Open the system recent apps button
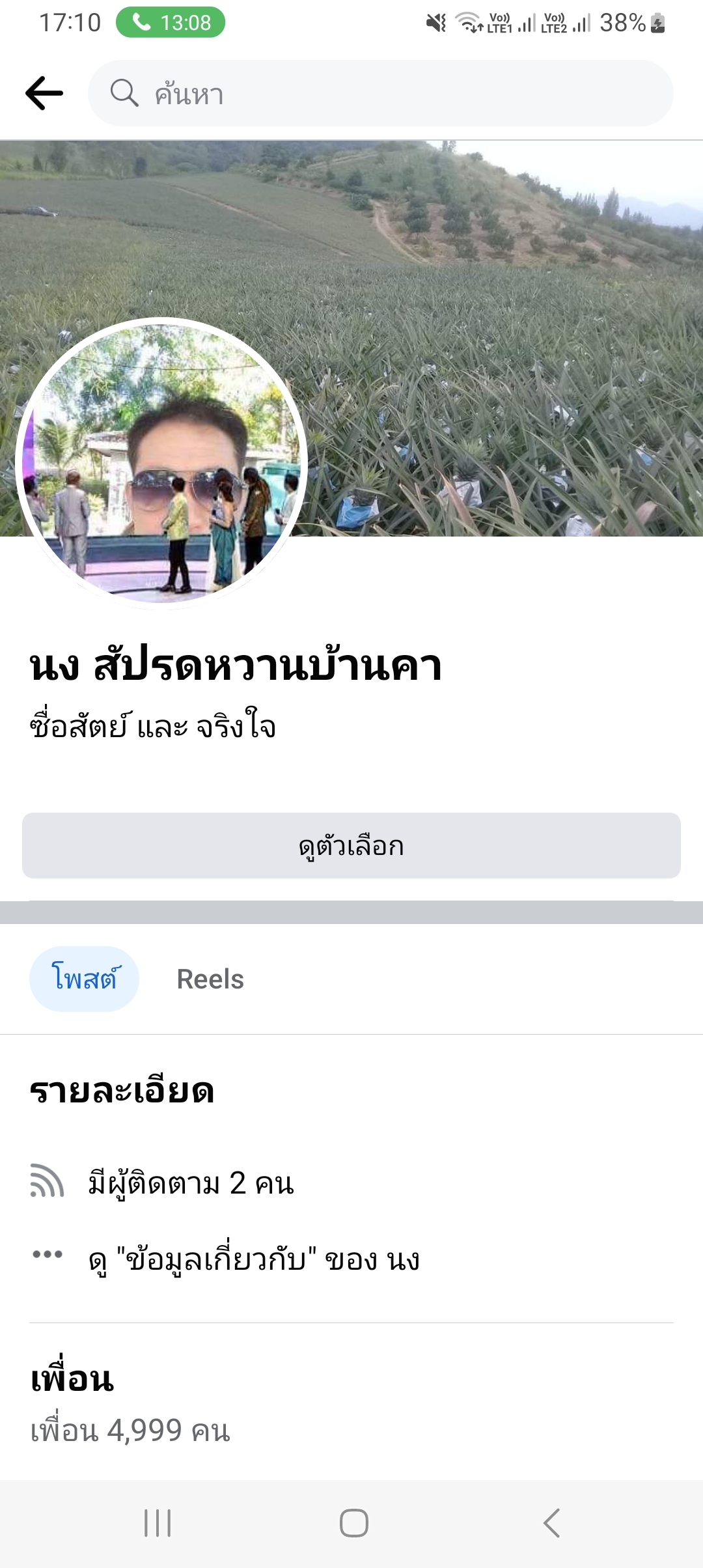This screenshot has height=1568, width=703. point(158,1523)
